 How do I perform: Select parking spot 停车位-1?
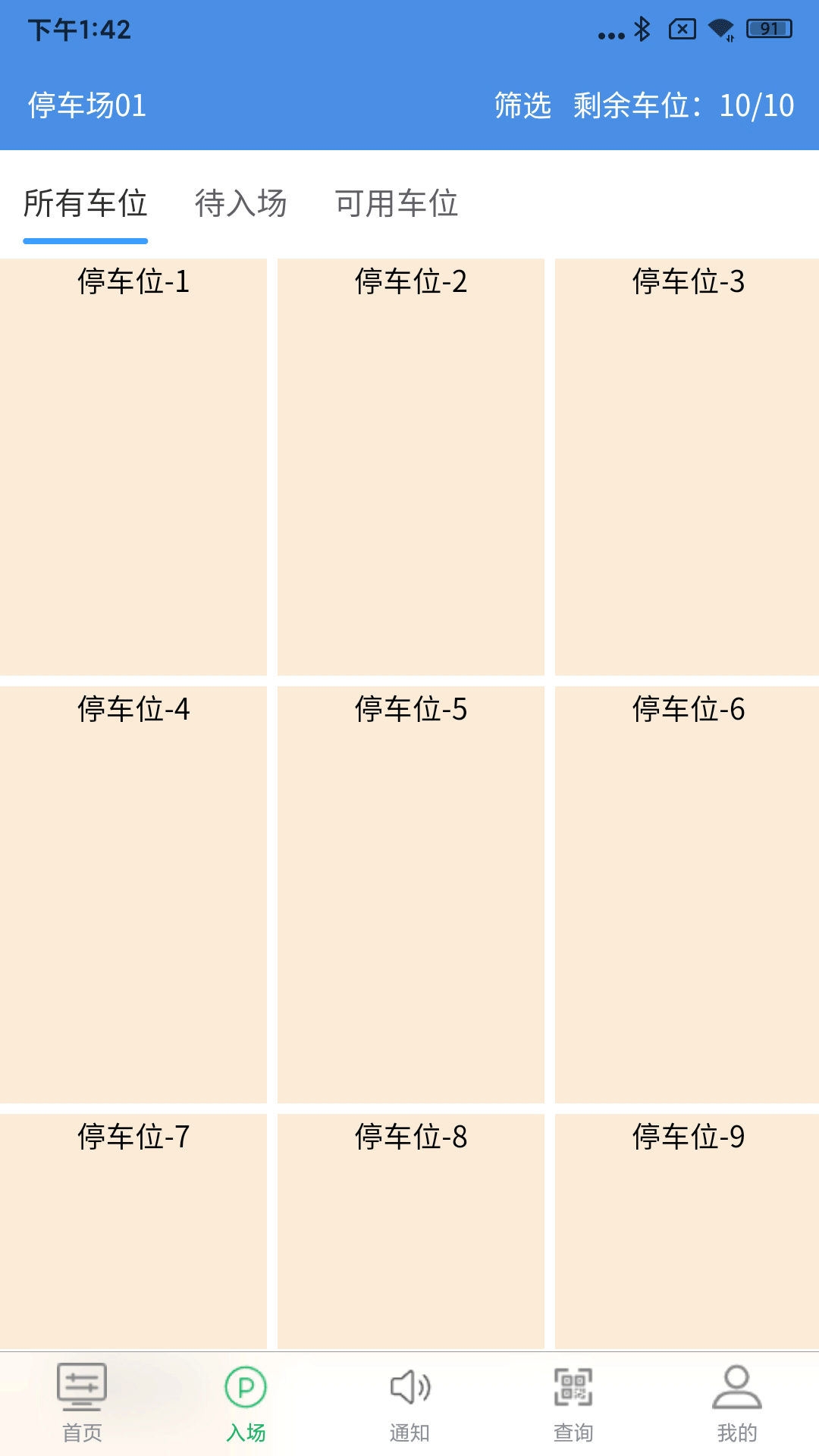pyautogui.click(x=133, y=463)
